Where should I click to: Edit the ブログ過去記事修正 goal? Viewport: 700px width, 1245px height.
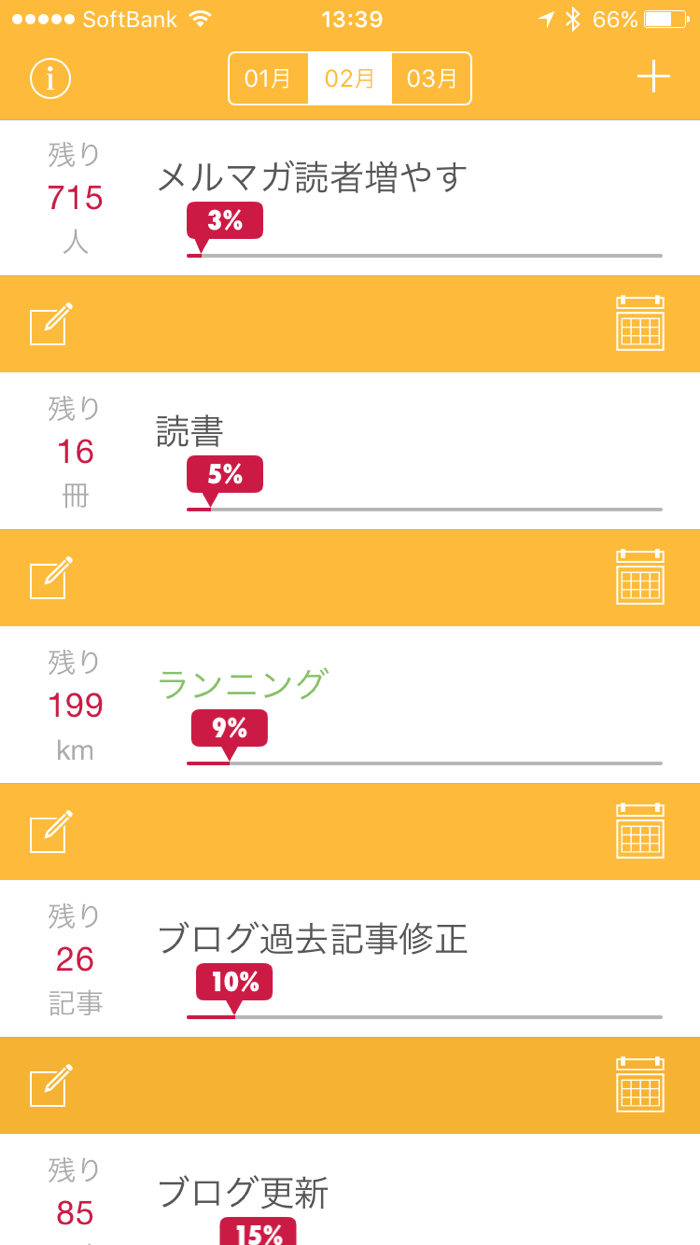tap(51, 1086)
